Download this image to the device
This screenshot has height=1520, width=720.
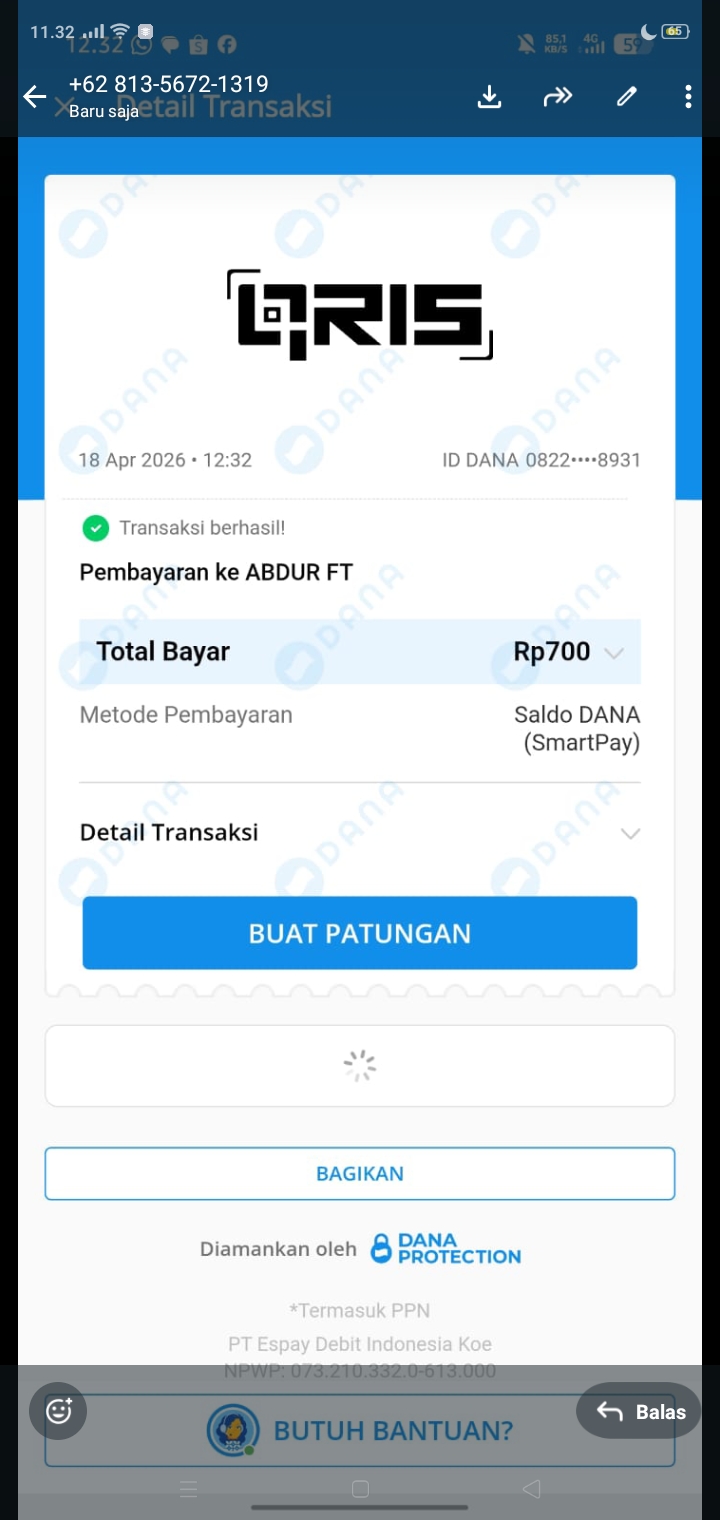pos(489,96)
